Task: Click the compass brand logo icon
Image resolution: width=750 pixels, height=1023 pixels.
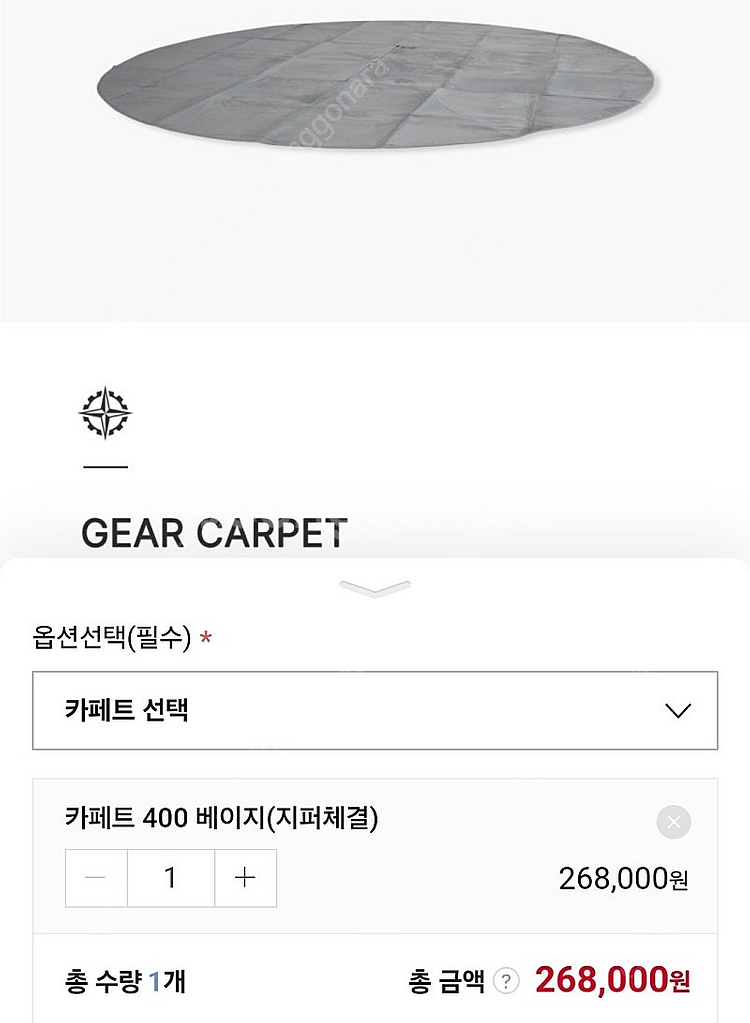Action: click(103, 411)
